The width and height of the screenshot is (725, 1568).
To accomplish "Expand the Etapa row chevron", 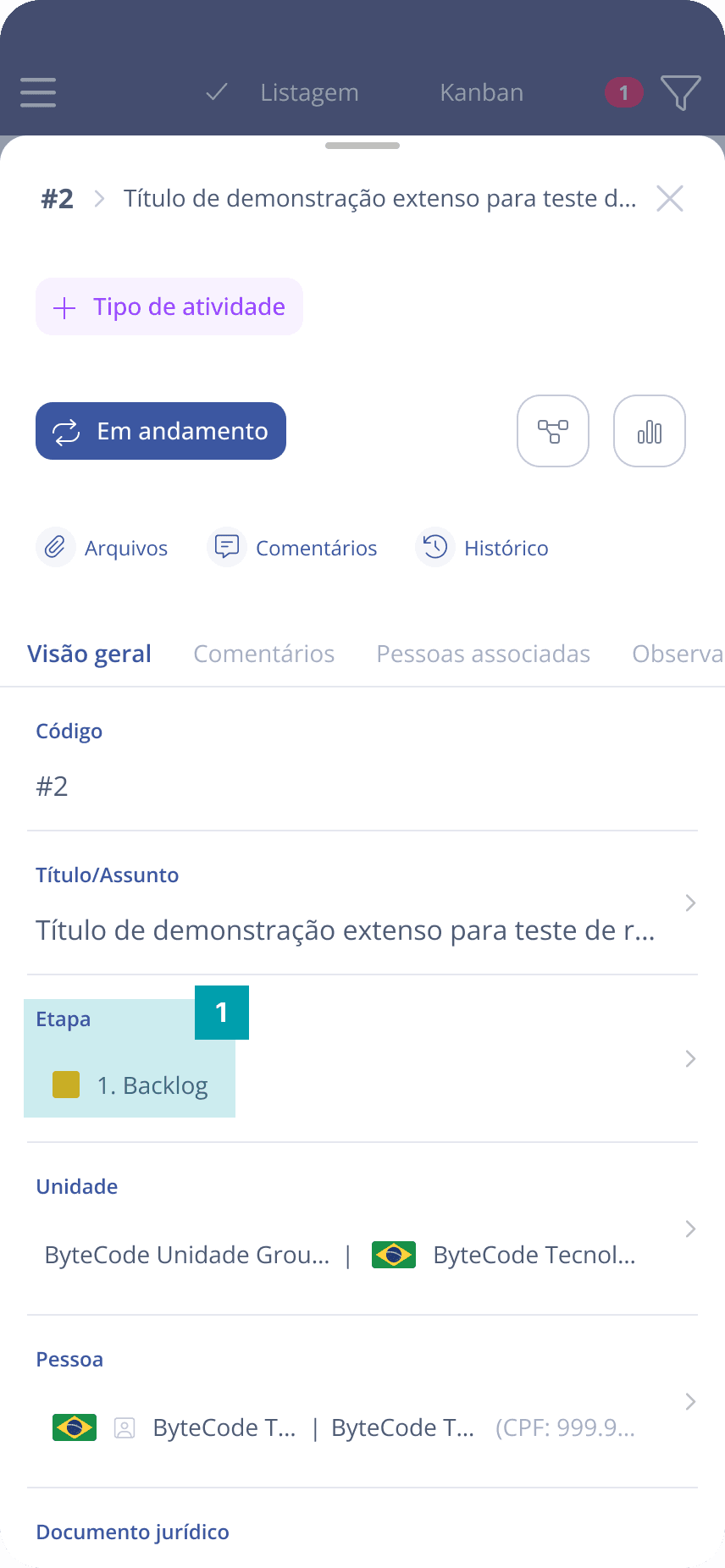I will pos(689,1058).
